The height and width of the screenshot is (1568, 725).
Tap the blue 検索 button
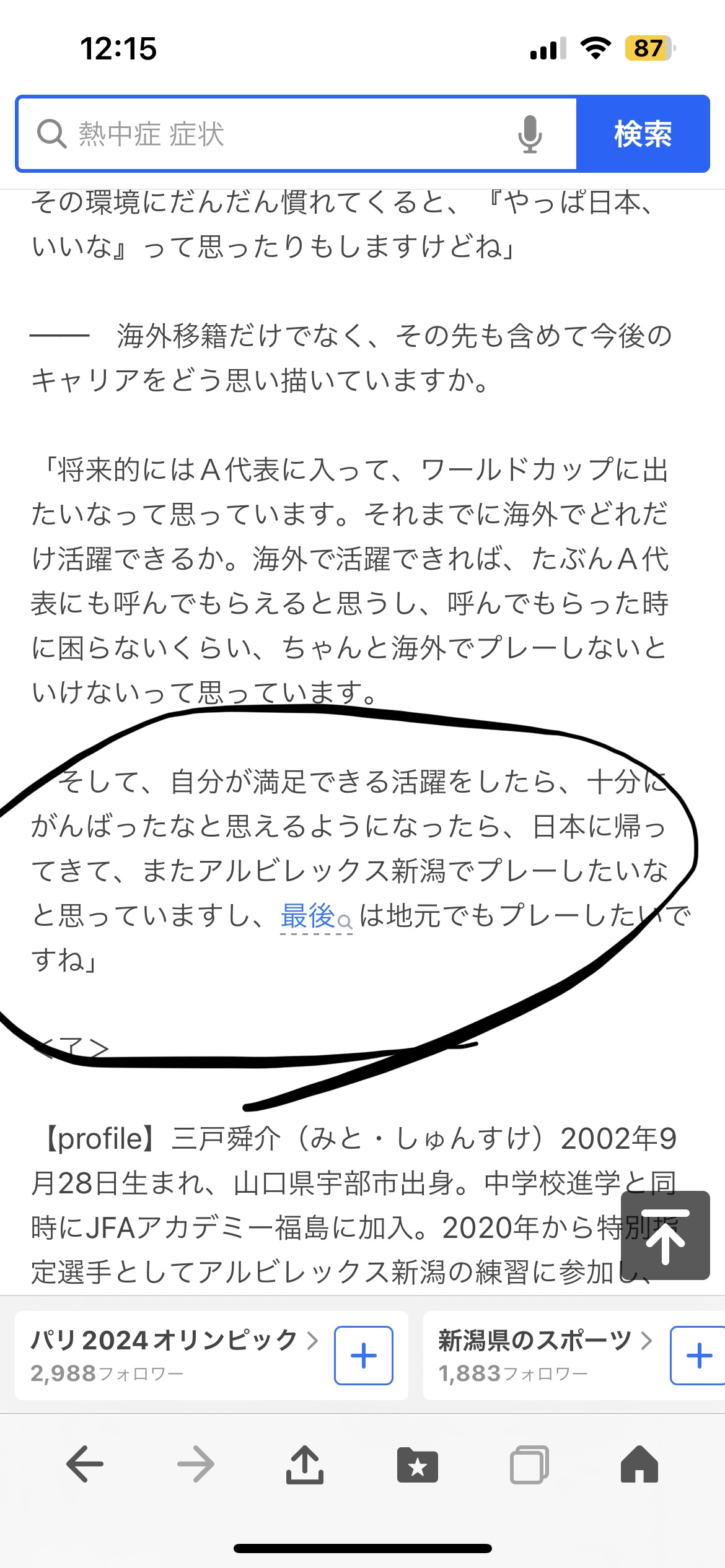(x=643, y=134)
